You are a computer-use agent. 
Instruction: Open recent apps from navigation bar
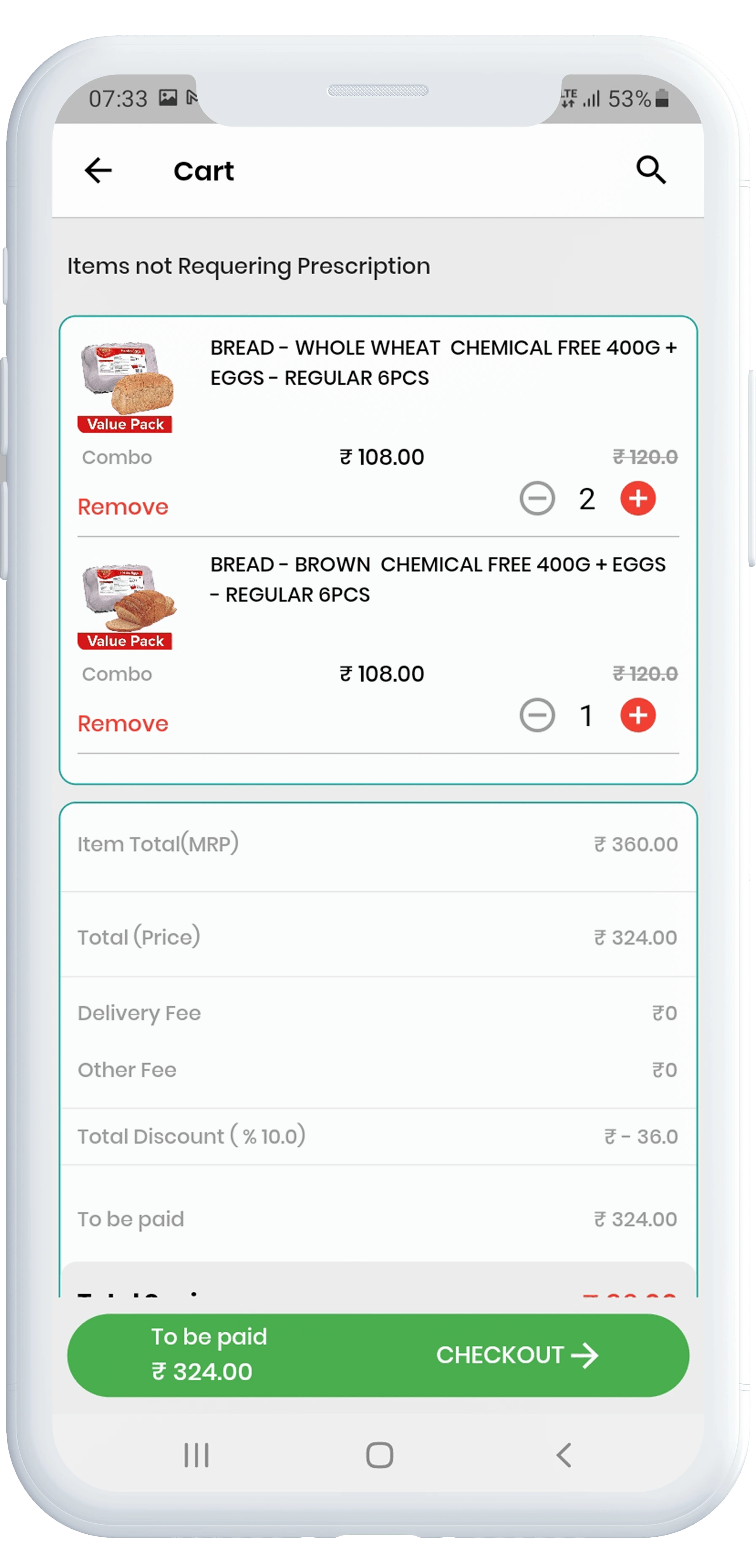(196, 1455)
